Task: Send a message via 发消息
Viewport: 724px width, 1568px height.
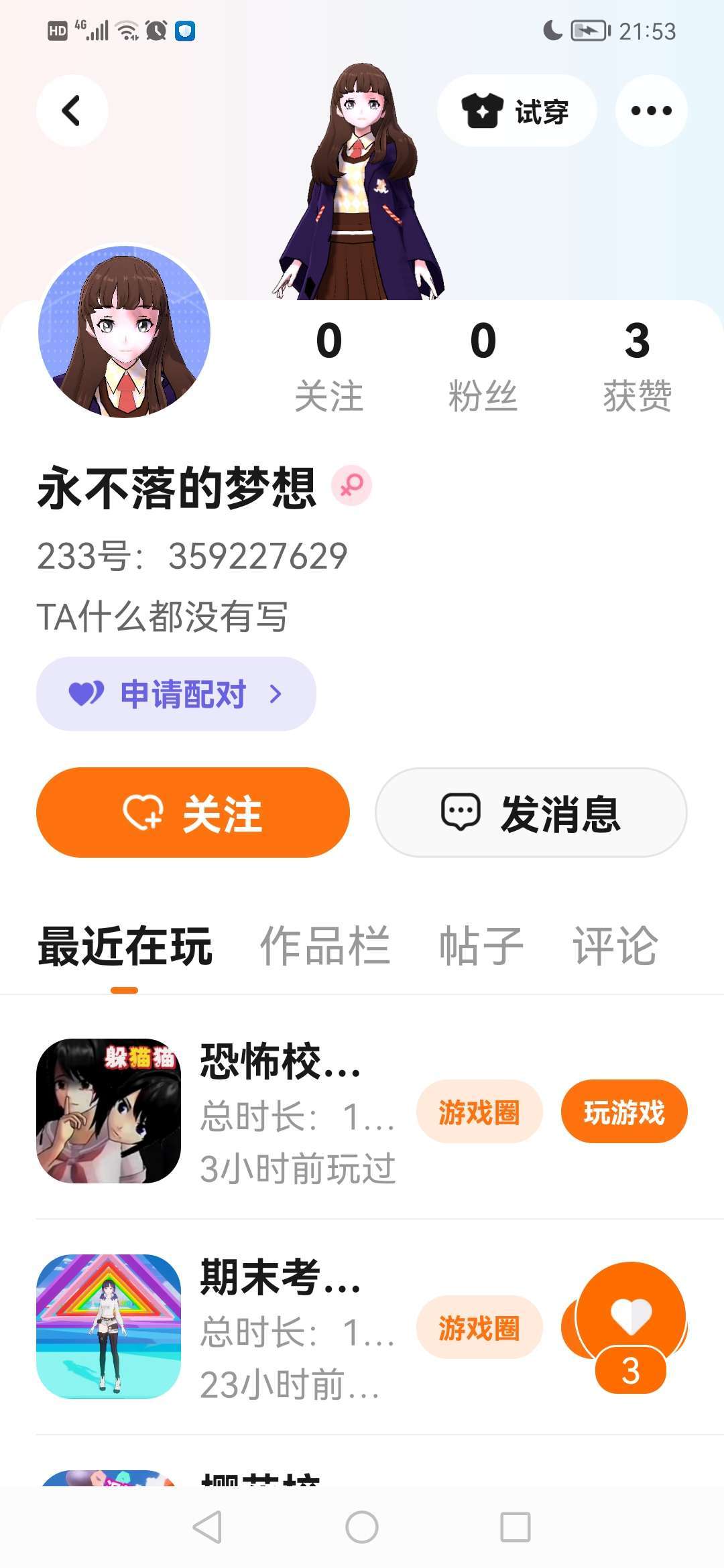Action: [531, 812]
